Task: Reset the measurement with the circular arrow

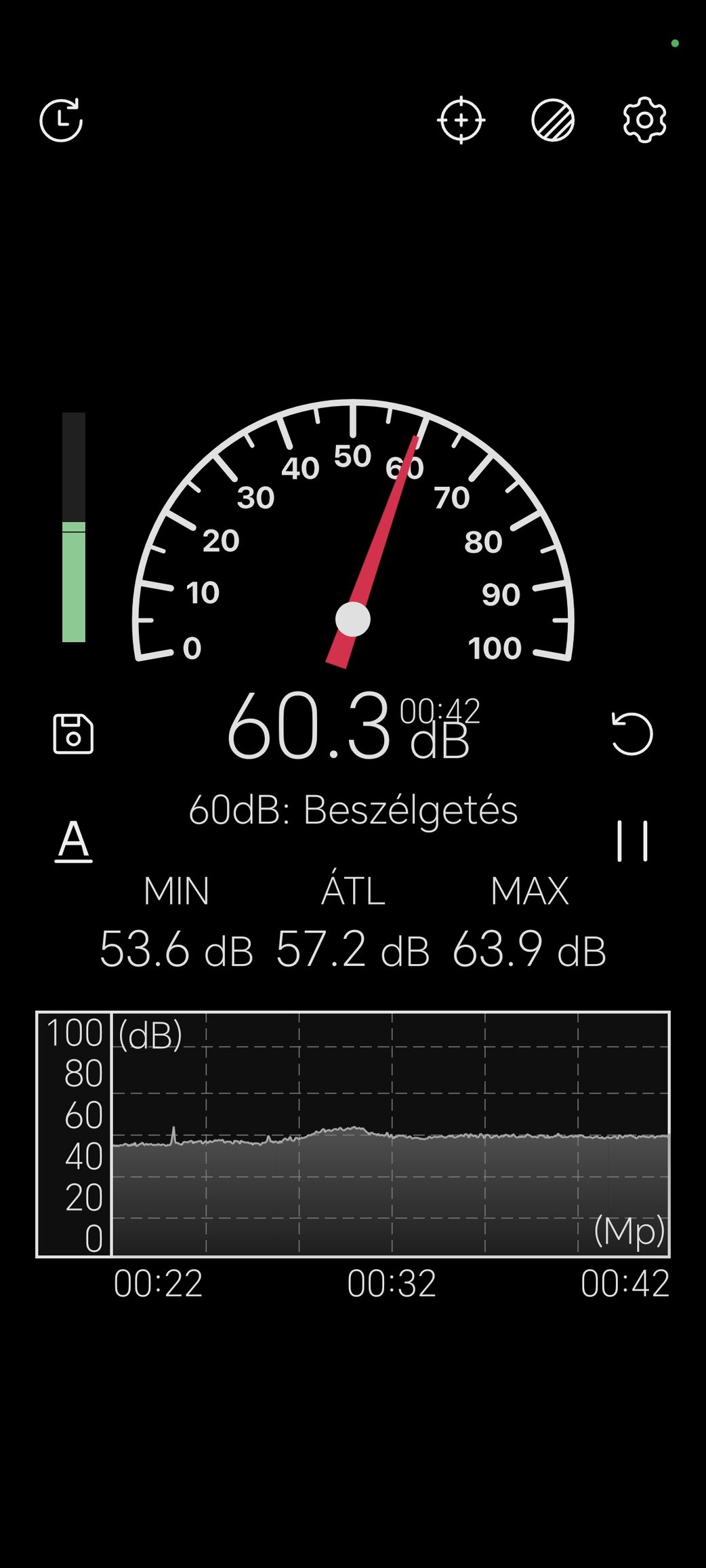Action: click(631, 733)
